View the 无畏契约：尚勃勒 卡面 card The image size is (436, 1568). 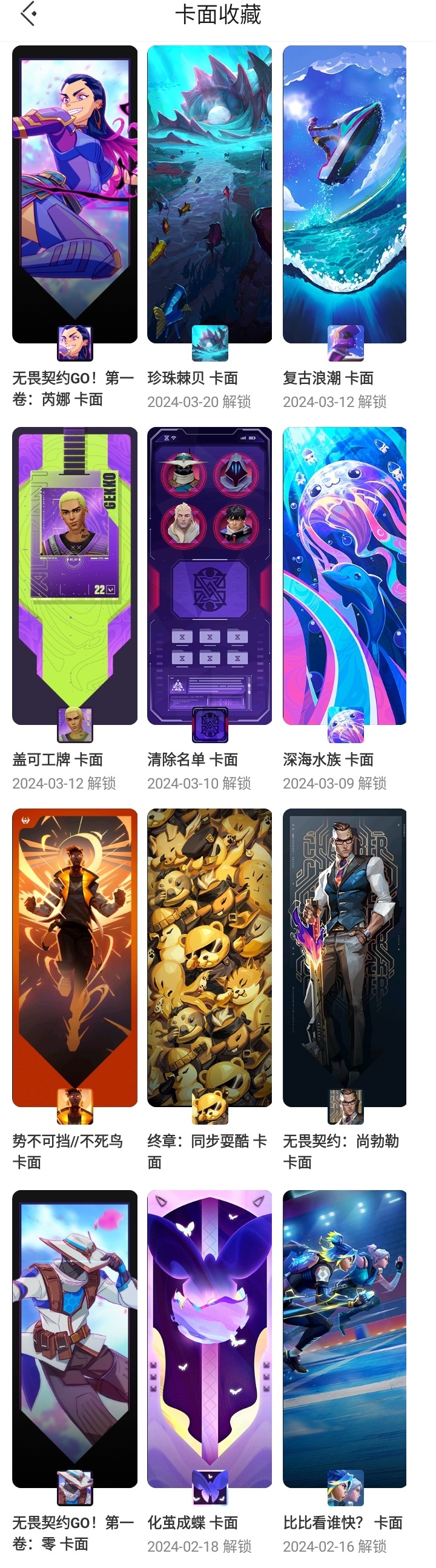pyautogui.click(x=345, y=957)
